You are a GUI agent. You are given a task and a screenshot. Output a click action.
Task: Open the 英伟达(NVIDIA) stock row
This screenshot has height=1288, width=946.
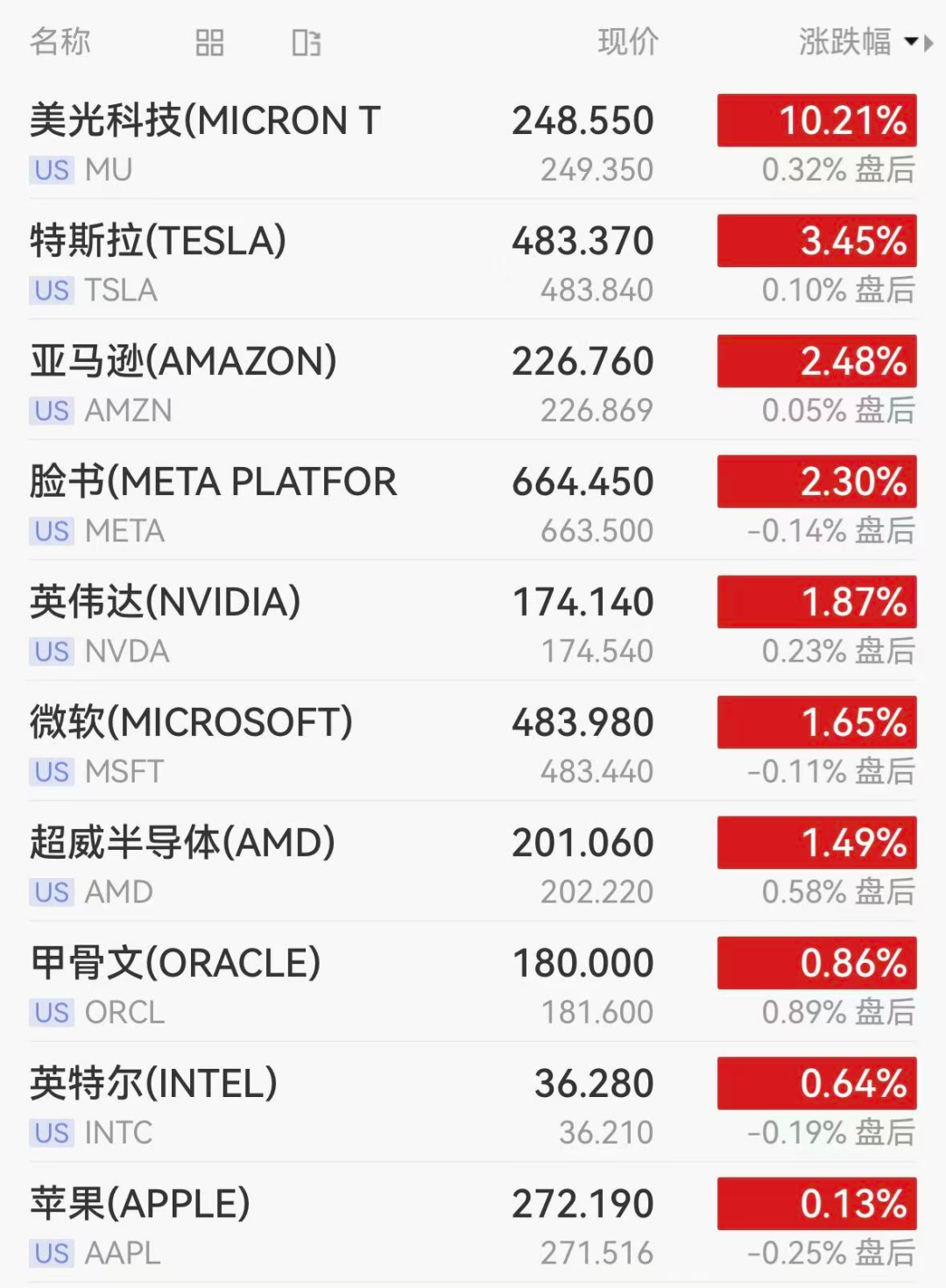(x=163, y=602)
